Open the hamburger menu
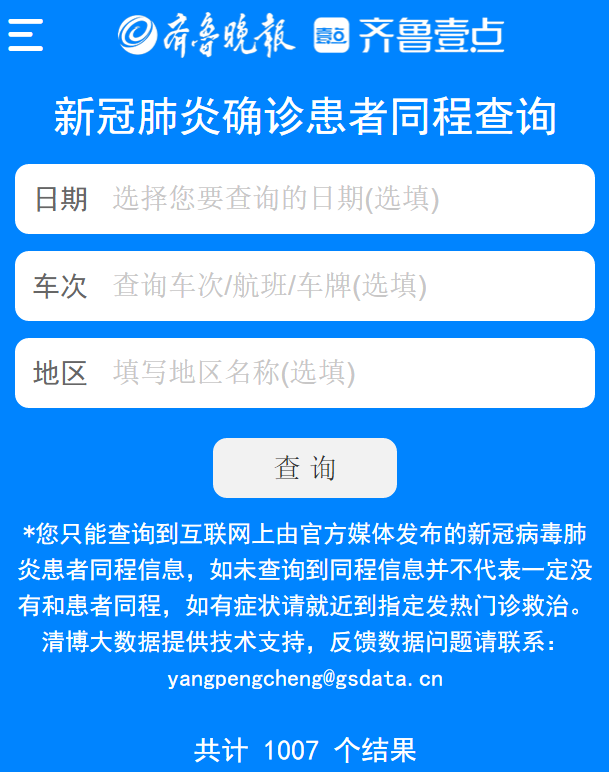 pos(26,35)
